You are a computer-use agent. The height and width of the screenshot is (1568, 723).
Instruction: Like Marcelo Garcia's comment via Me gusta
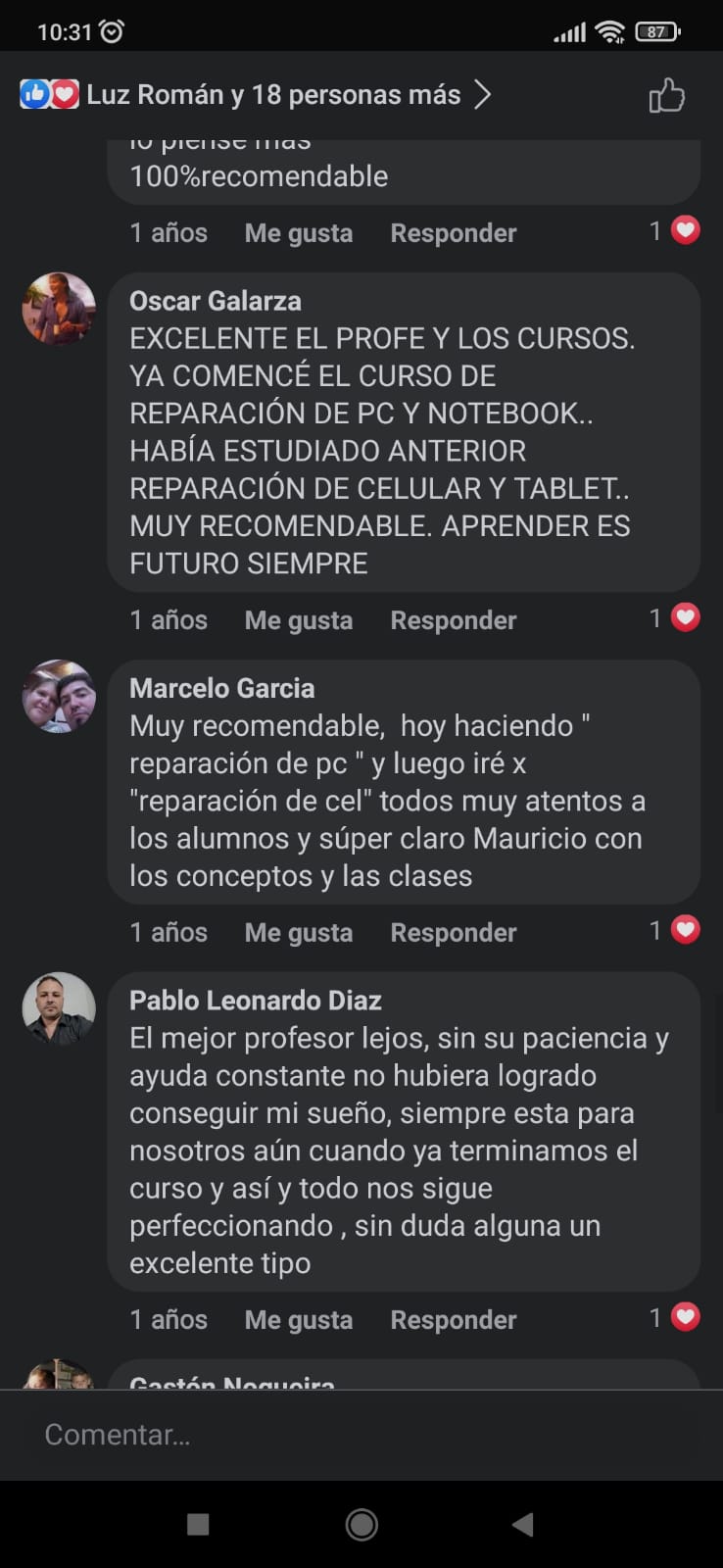pyautogui.click(x=298, y=932)
